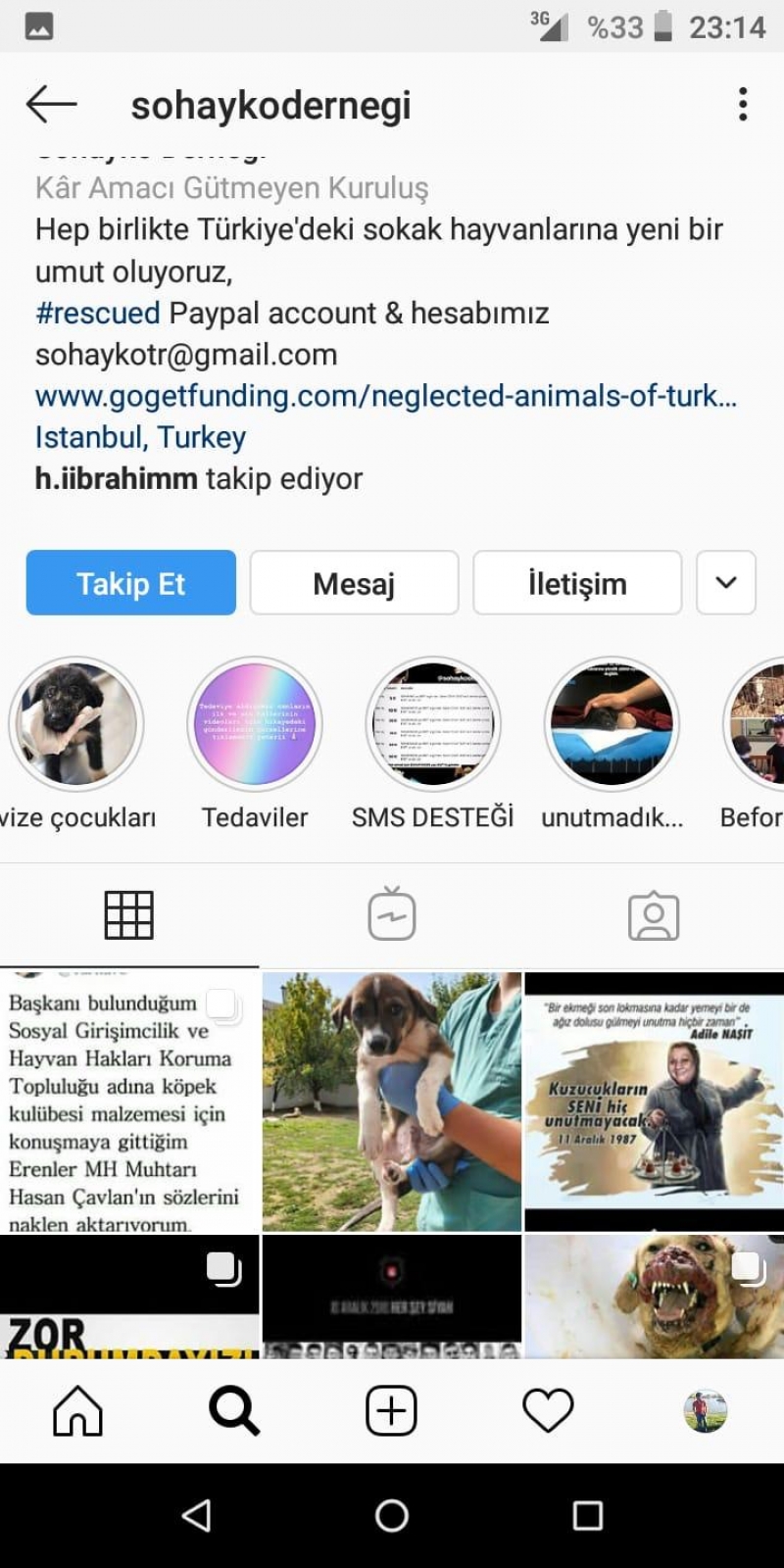Image resolution: width=784 pixels, height=1568 pixels.
Task: Switch to the tagged photos tab
Action: [x=654, y=915]
